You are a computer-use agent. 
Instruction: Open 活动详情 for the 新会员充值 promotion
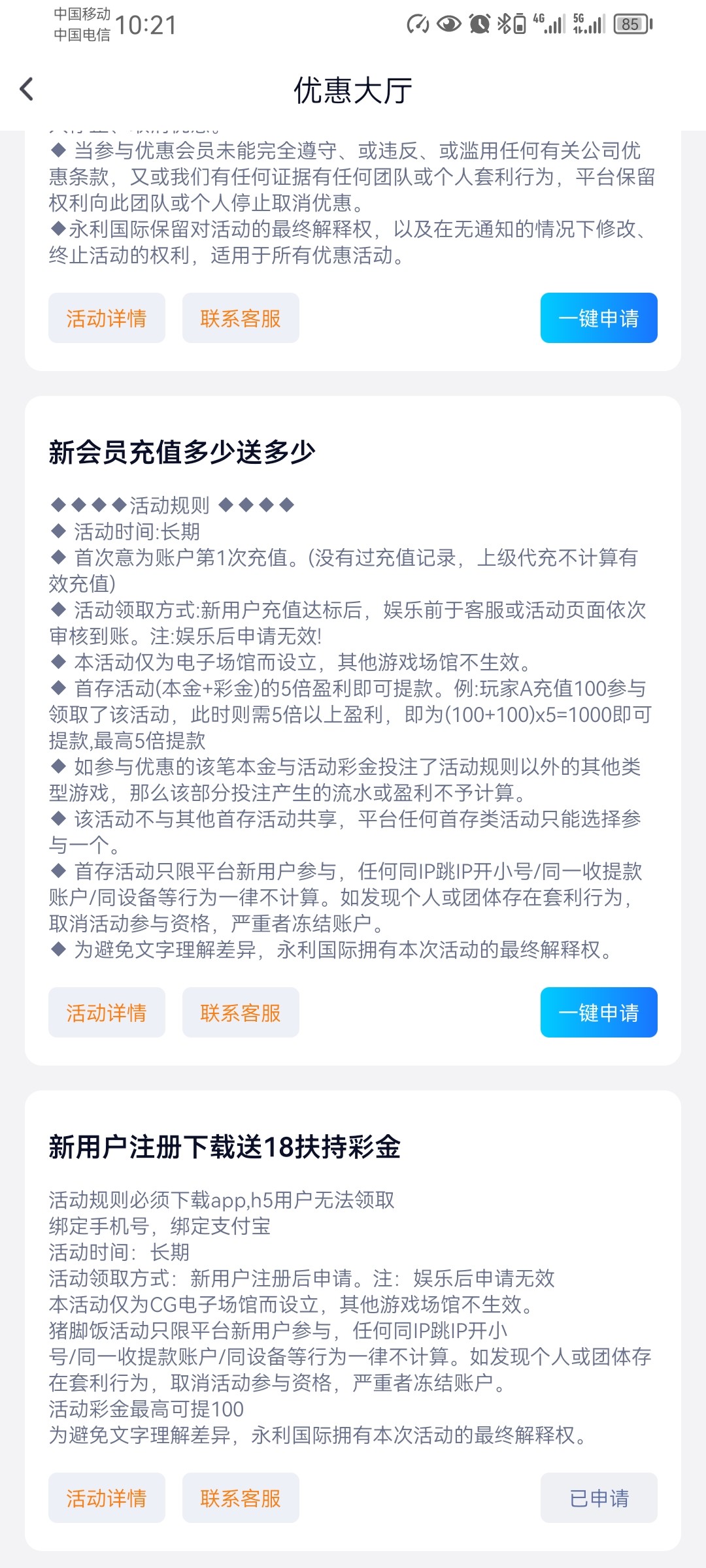coord(107,1012)
